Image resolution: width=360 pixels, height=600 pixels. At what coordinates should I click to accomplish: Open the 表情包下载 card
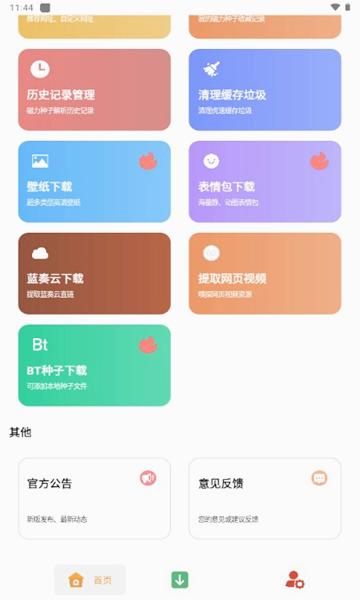[x=265, y=181]
